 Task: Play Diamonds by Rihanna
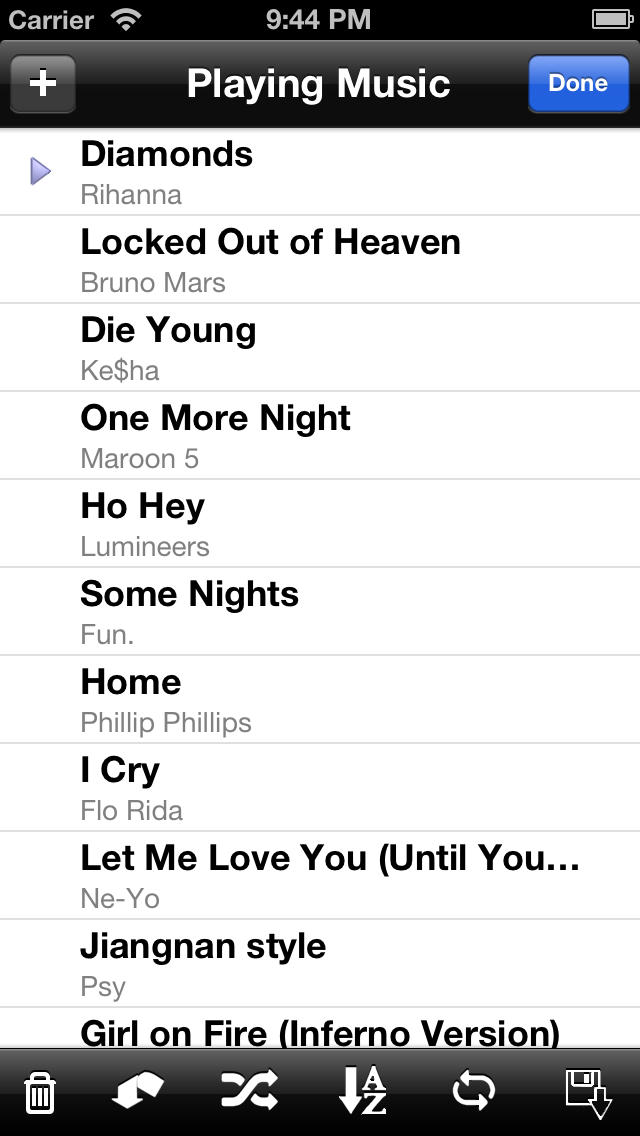point(320,172)
